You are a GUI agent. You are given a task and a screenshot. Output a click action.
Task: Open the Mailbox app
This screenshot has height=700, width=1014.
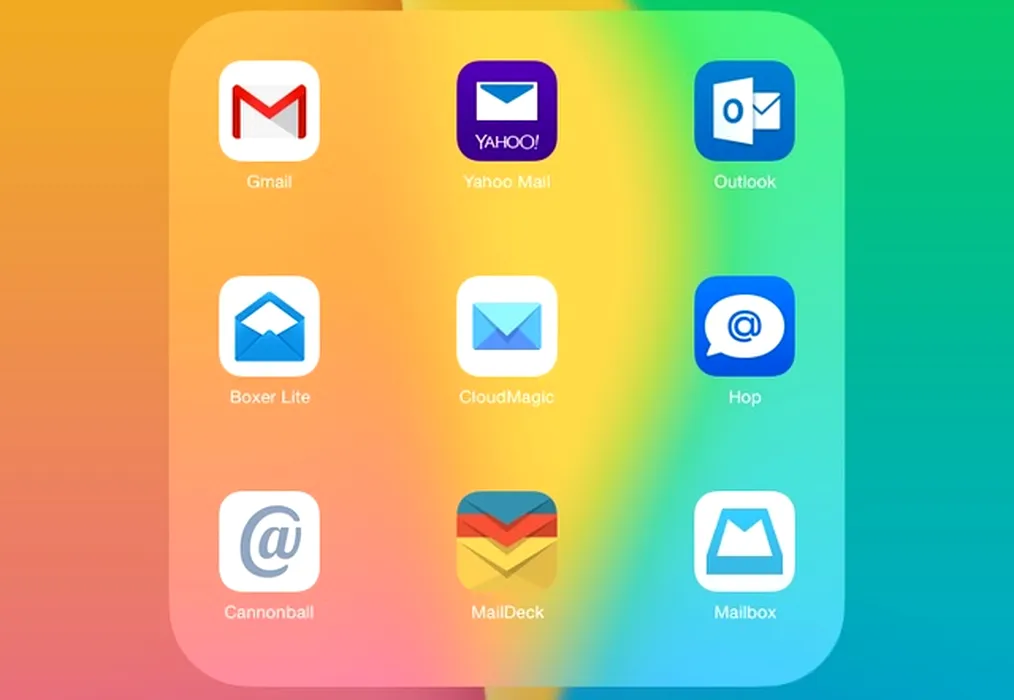[744, 541]
